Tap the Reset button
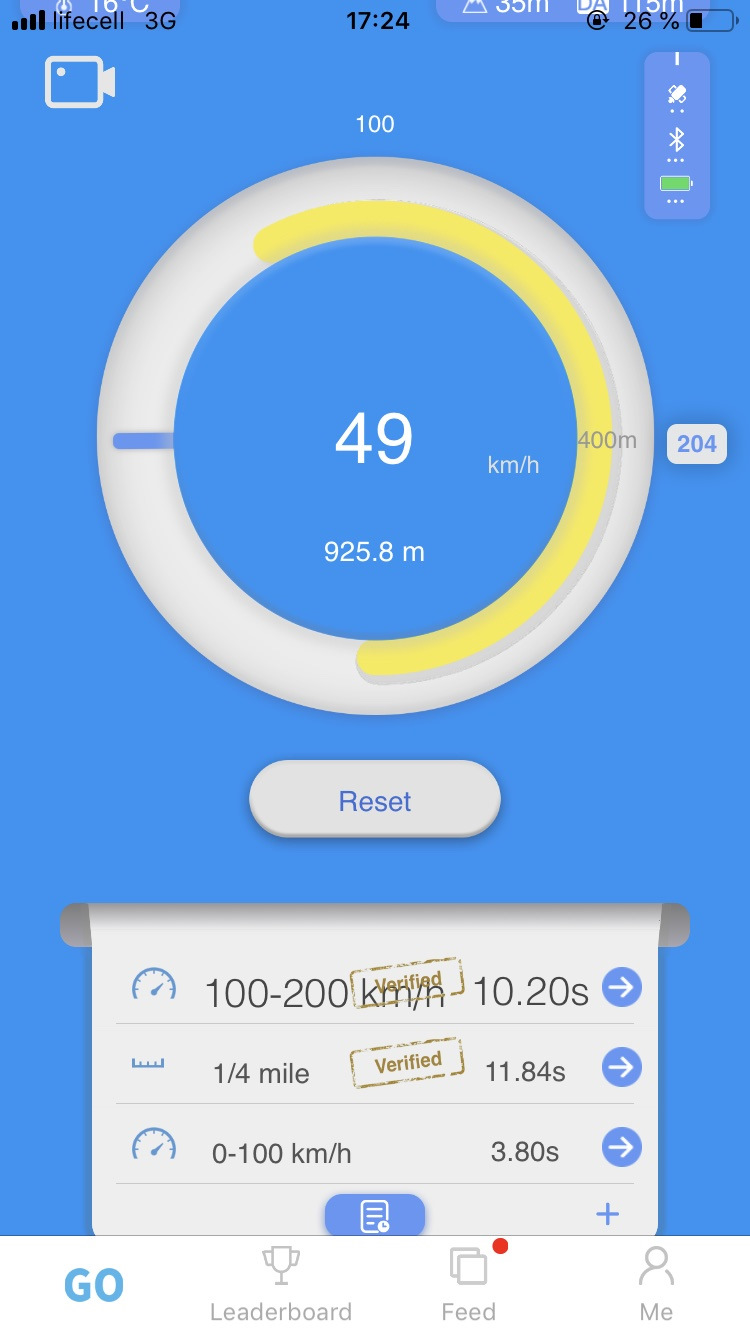 (375, 801)
